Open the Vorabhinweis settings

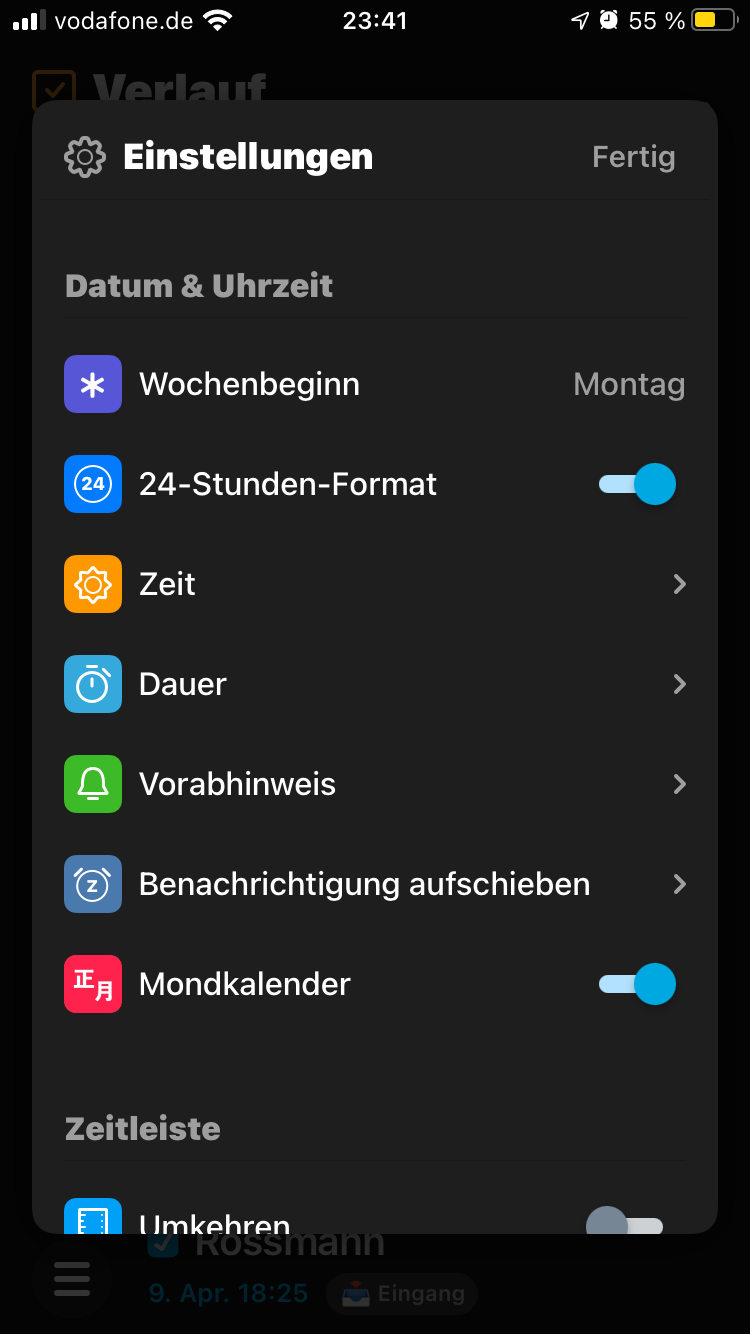pos(375,784)
